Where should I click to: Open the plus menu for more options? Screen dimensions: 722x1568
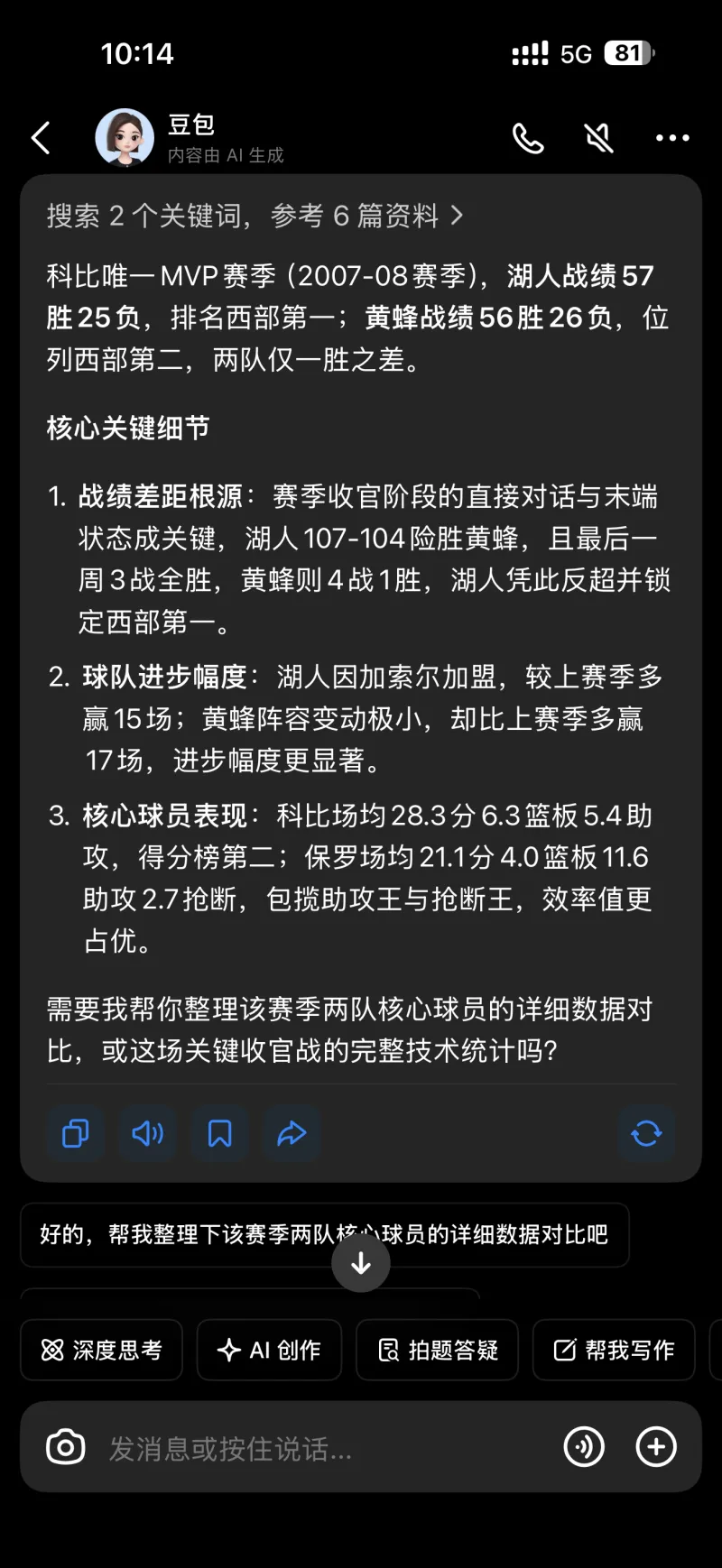(656, 1446)
